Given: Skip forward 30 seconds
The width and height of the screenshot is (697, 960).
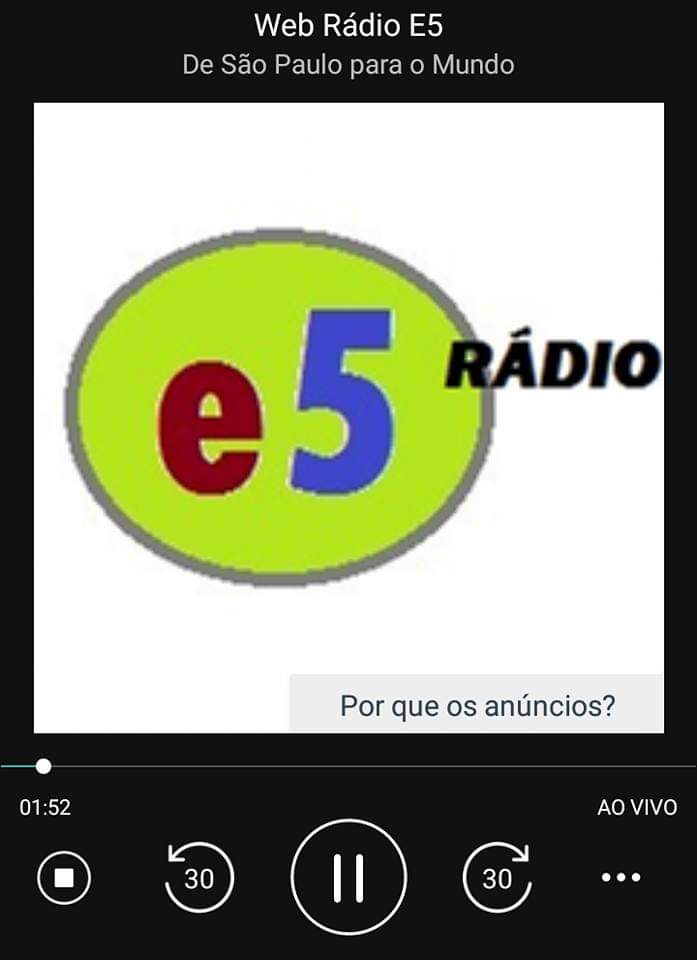Looking at the screenshot, I should (497, 877).
